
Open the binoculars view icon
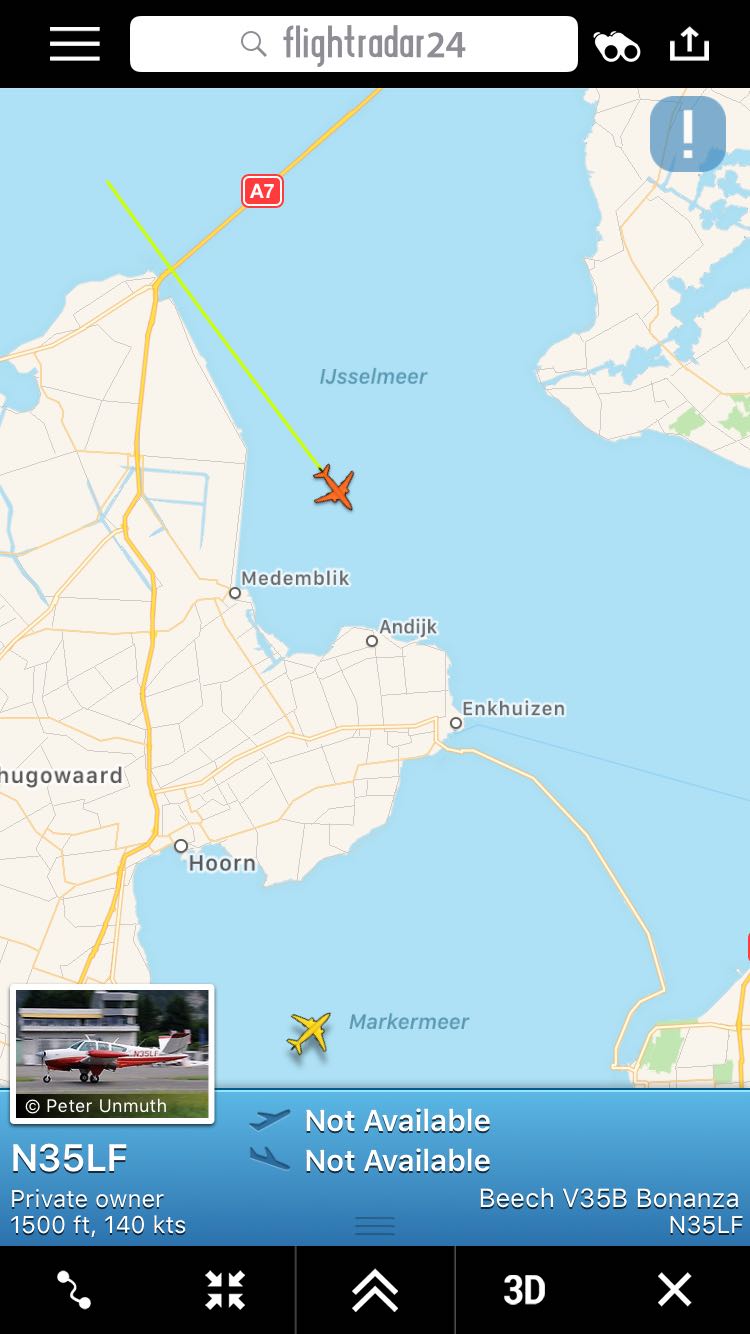(617, 46)
